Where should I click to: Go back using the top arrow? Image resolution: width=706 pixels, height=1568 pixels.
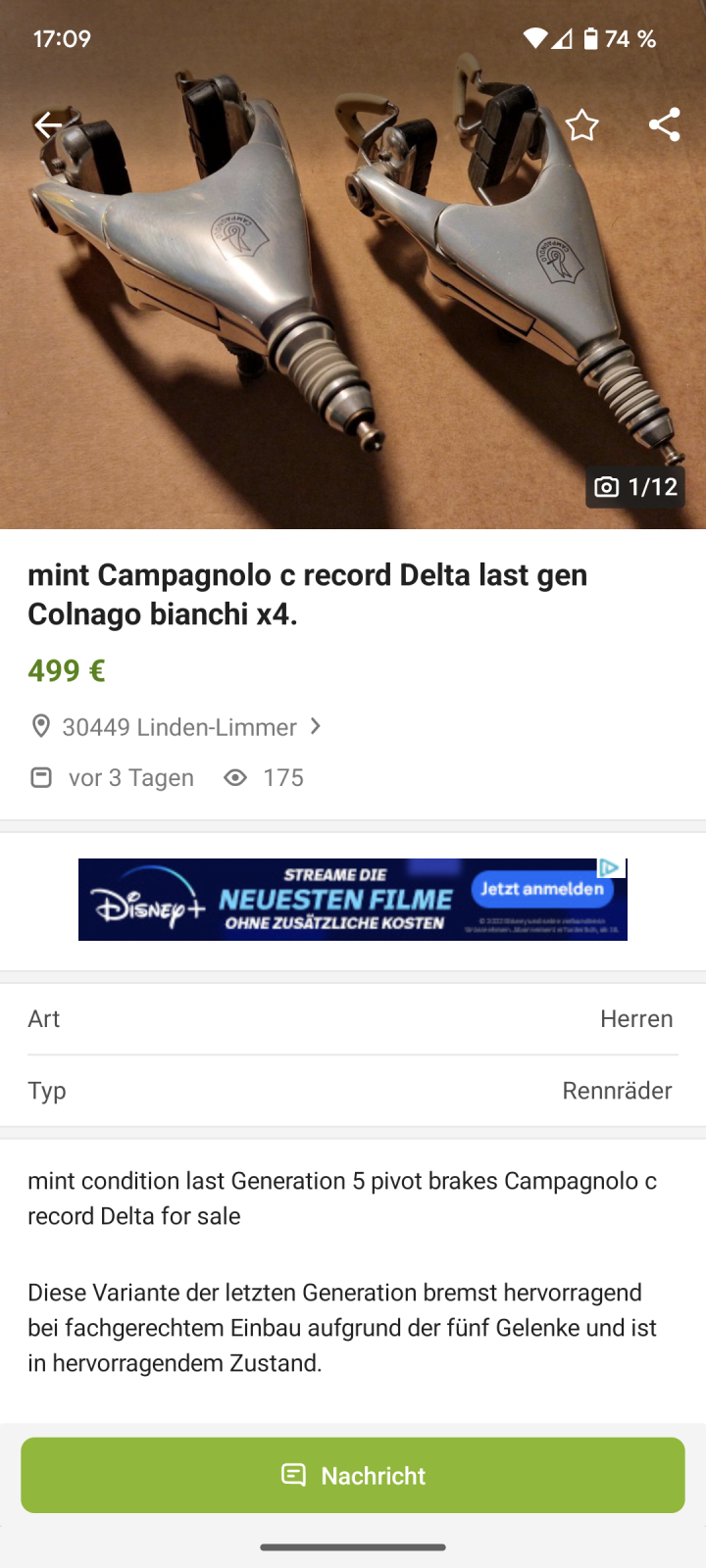pyautogui.click(x=47, y=124)
